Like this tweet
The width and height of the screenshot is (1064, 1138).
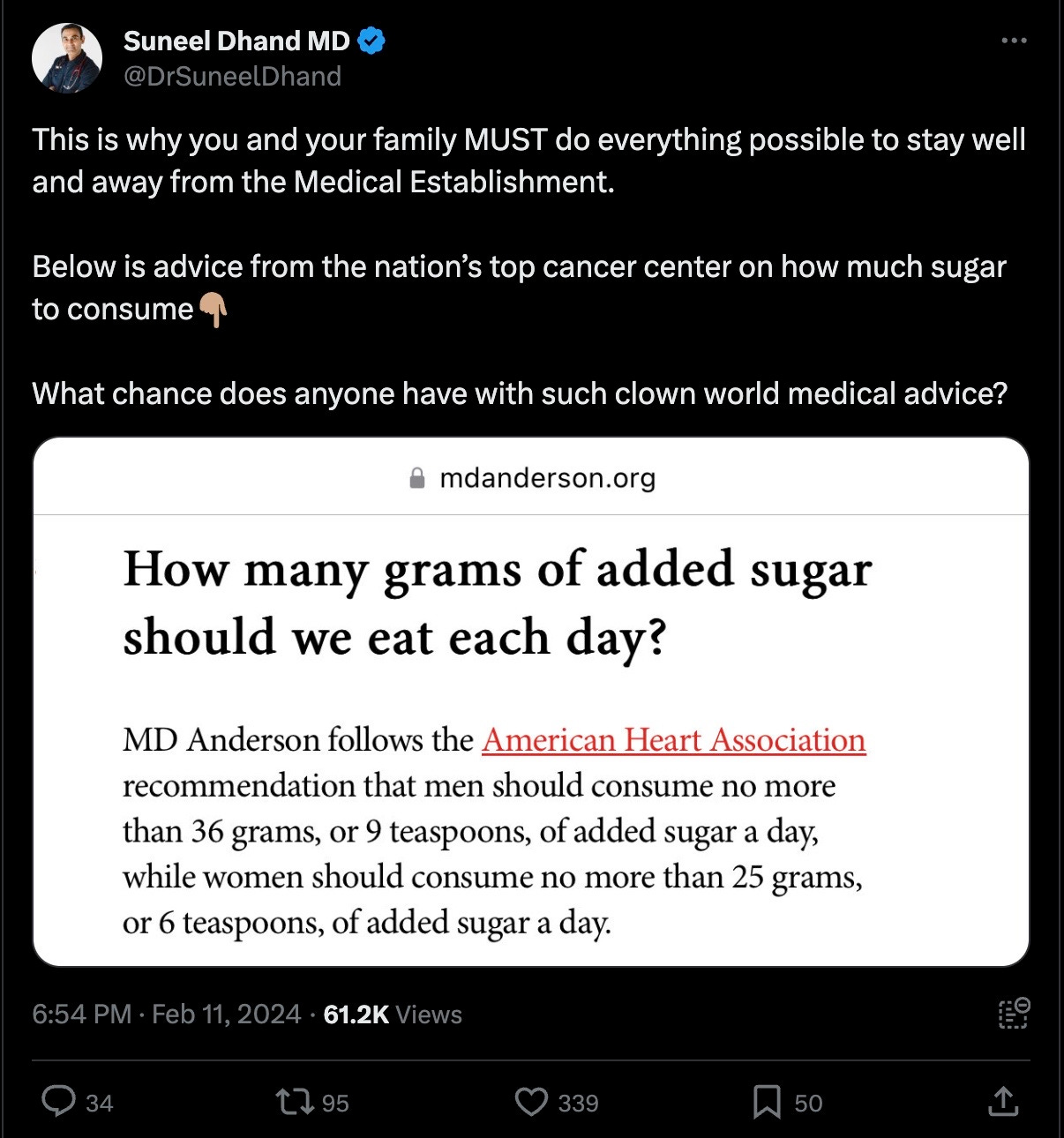531,1102
